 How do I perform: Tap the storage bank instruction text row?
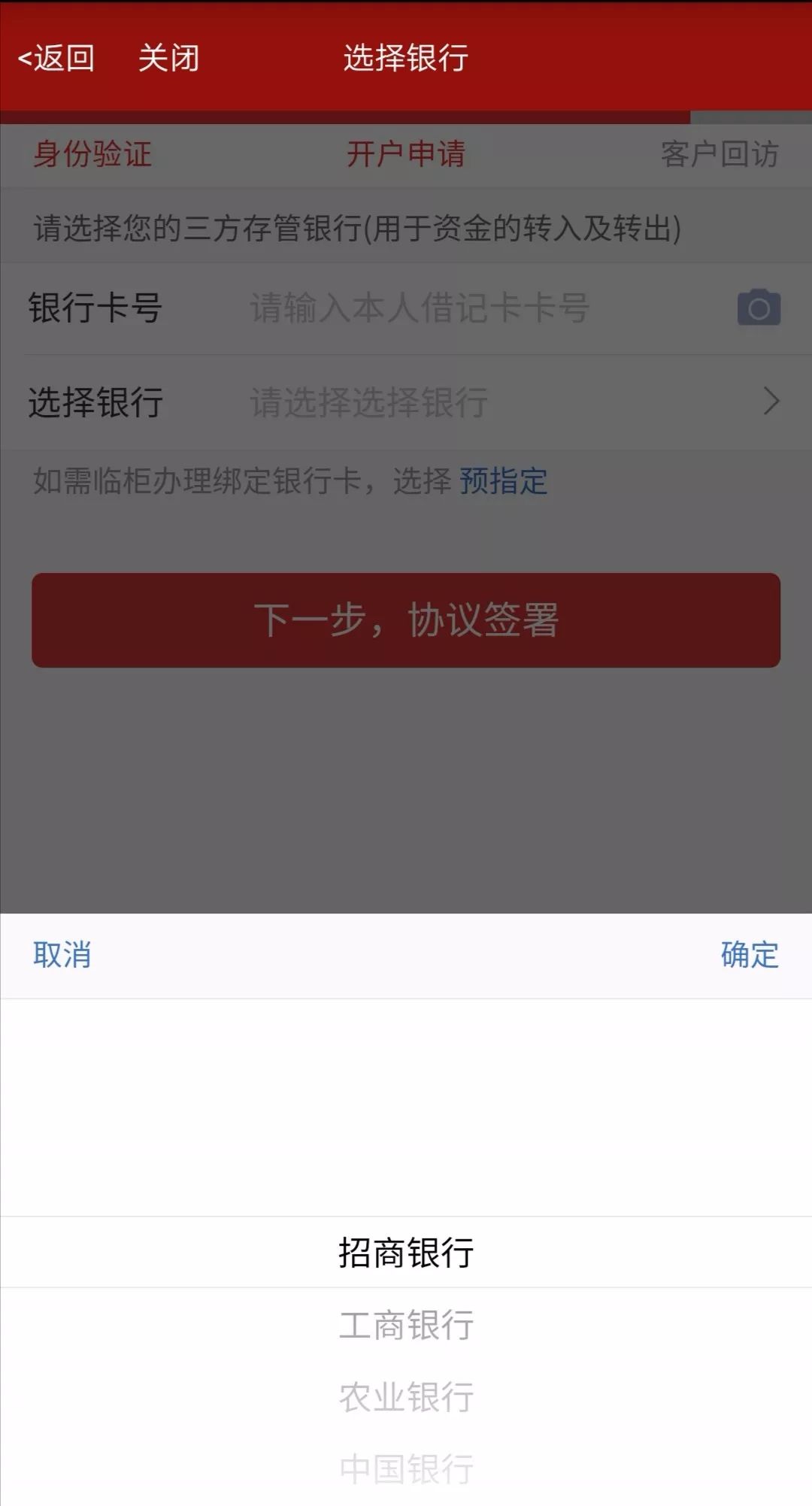[356, 230]
